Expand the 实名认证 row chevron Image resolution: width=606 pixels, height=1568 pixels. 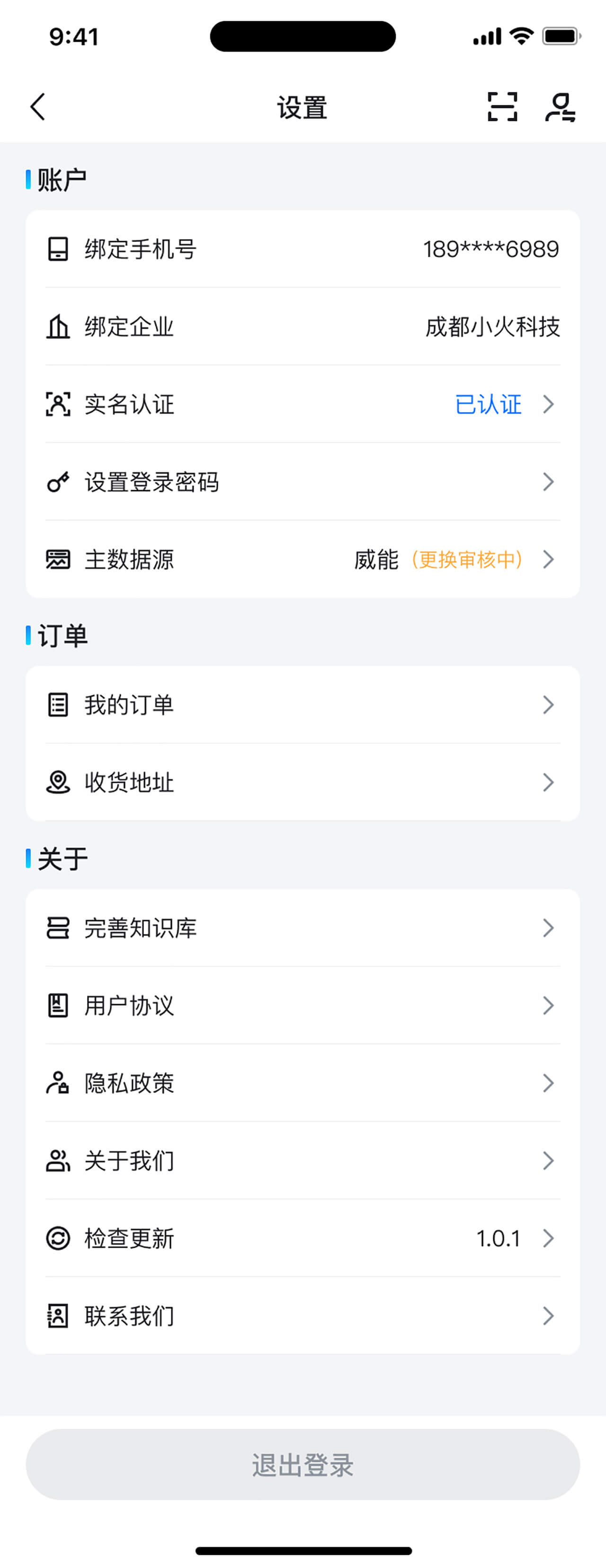pos(549,404)
